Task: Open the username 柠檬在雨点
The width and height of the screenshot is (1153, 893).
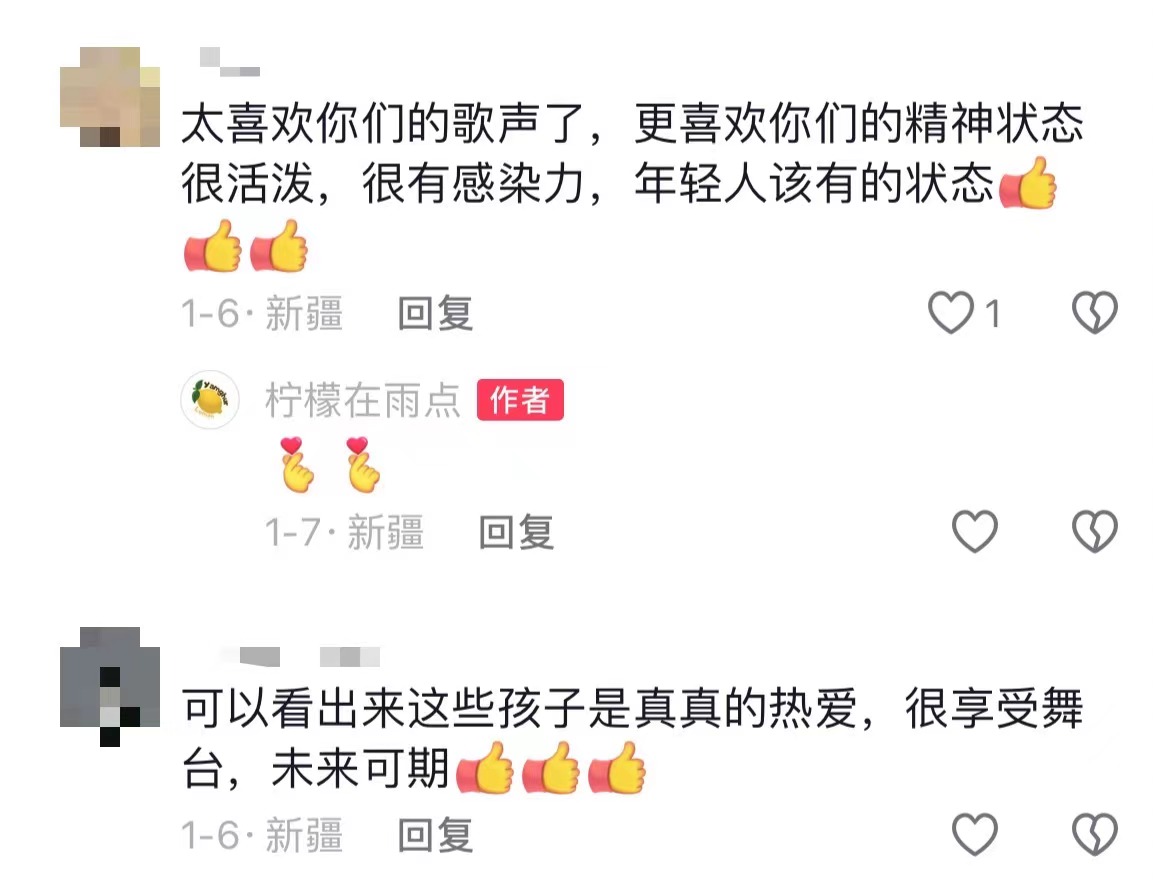Action: (362, 400)
